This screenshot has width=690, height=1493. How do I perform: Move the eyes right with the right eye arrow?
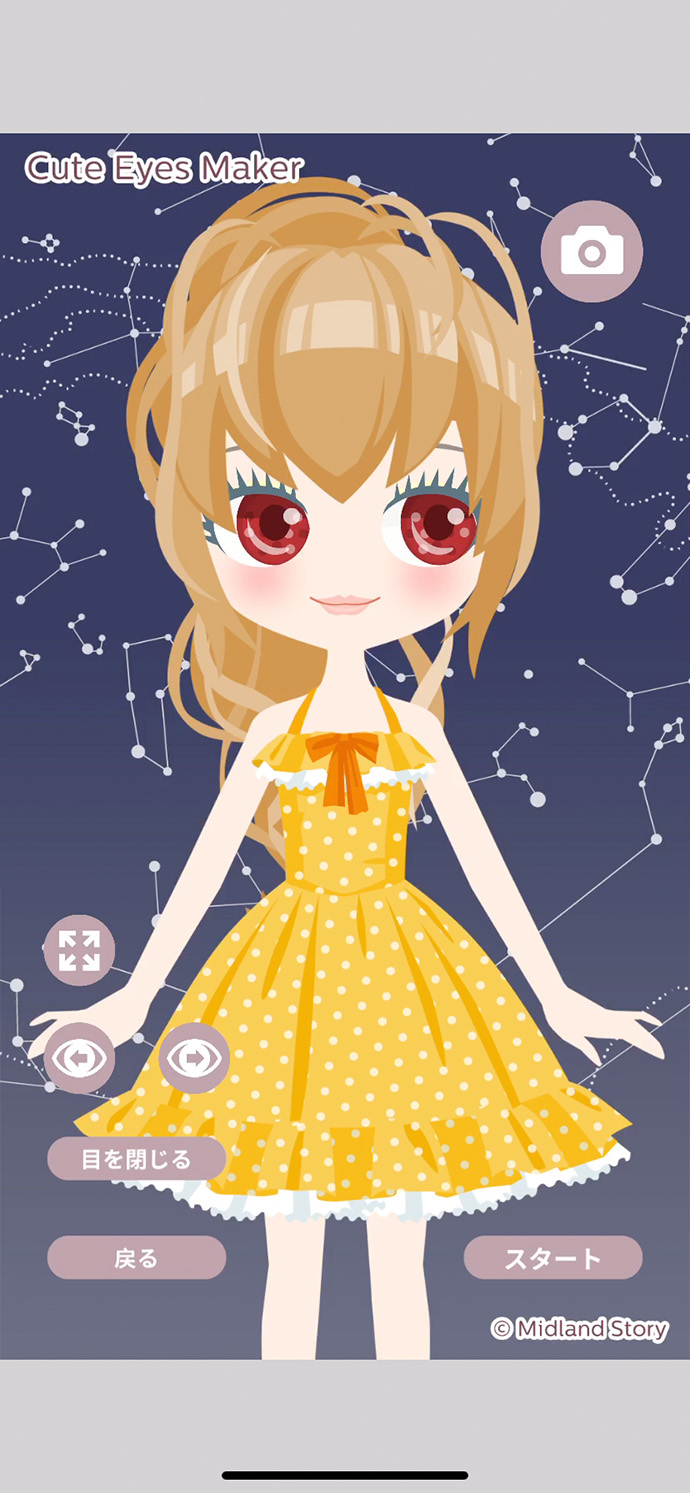coord(194,1058)
